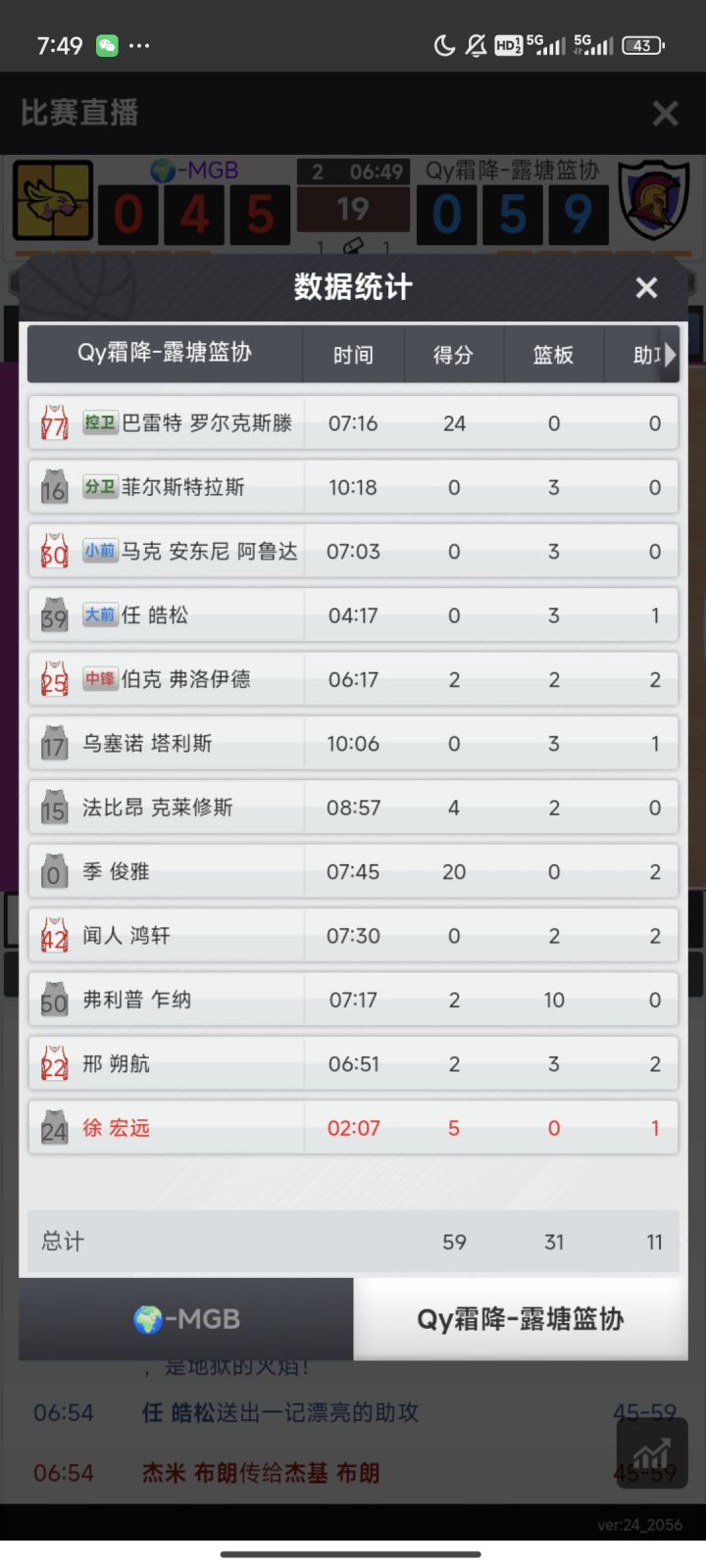Tap the arrow to show more stat columns
Viewport: 706px width, 1568px height.
(x=671, y=355)
